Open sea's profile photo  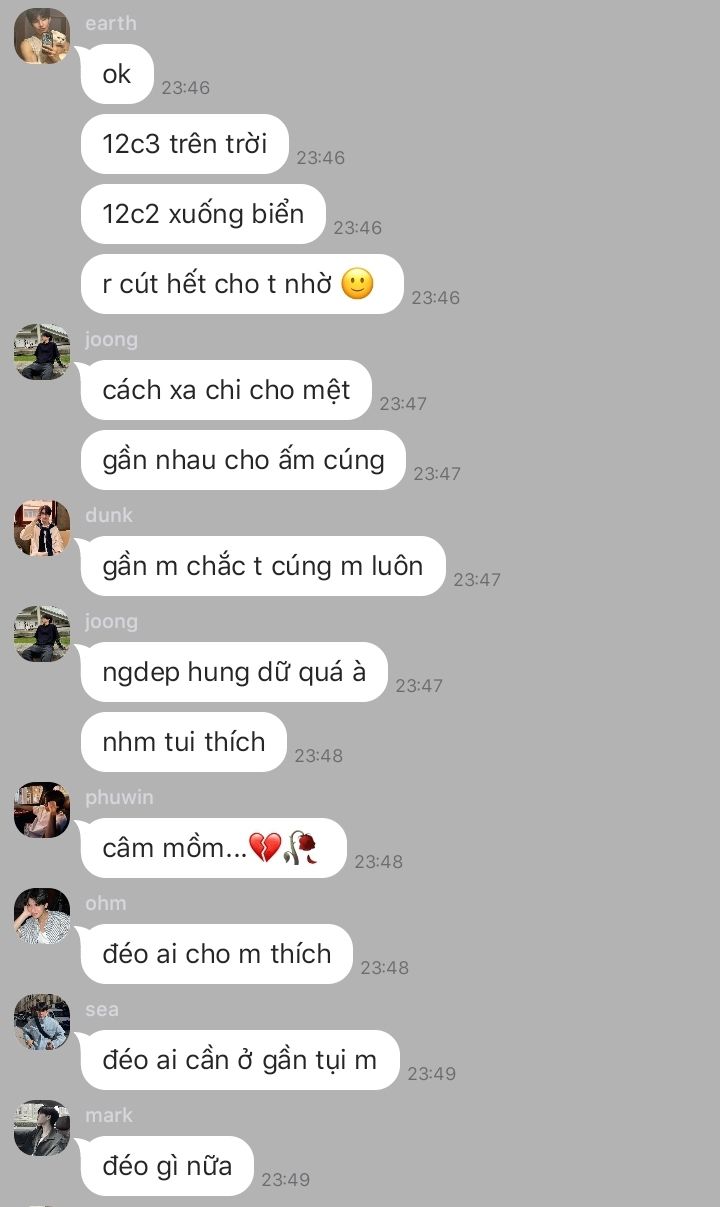click(42, 1022)
